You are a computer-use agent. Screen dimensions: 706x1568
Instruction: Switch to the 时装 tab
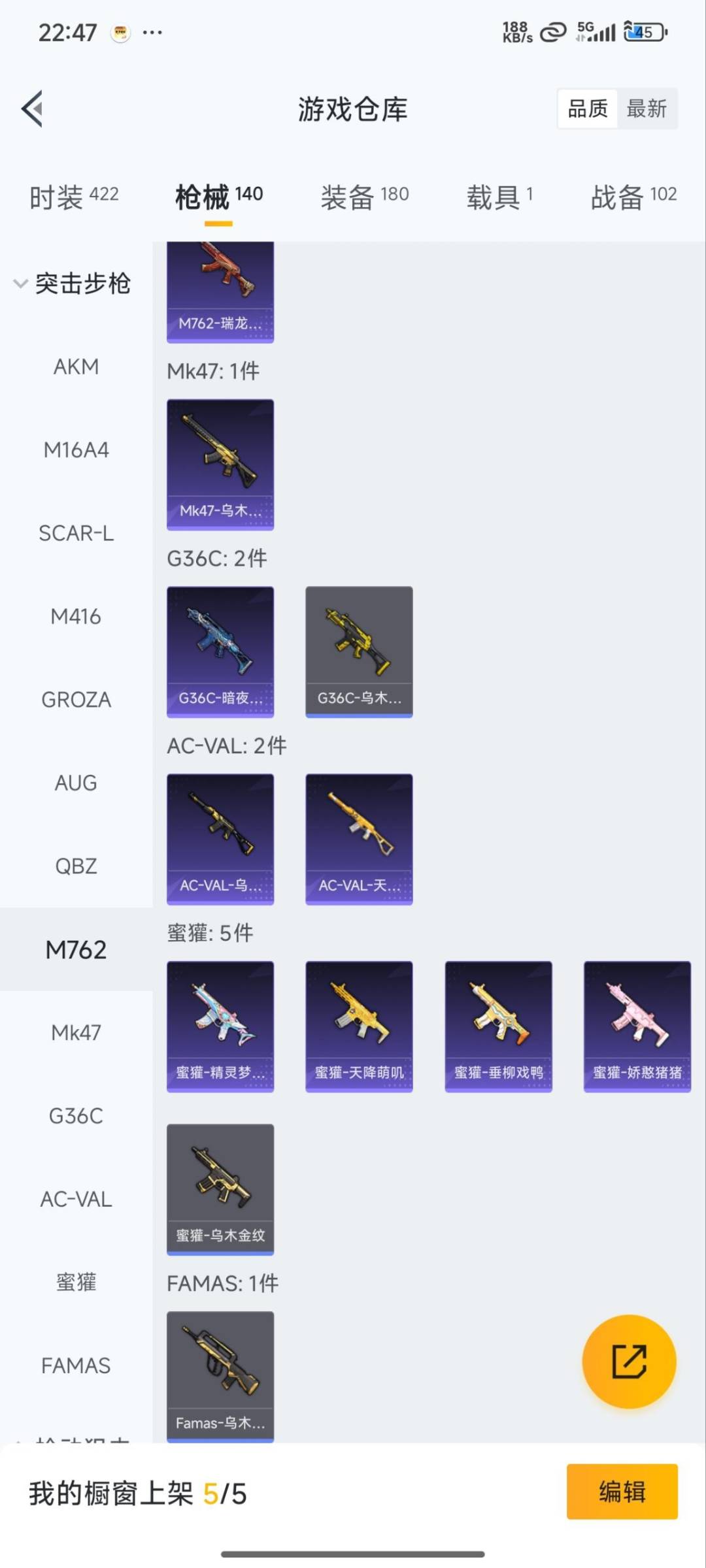point(73,196)
